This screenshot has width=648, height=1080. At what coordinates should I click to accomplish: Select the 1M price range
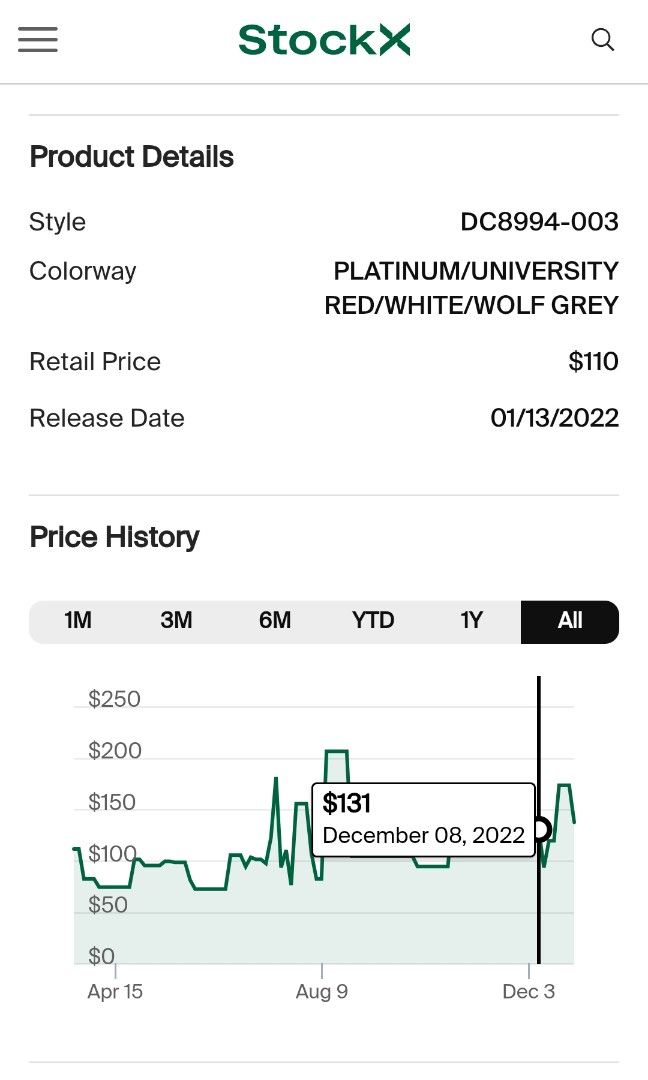78,621
